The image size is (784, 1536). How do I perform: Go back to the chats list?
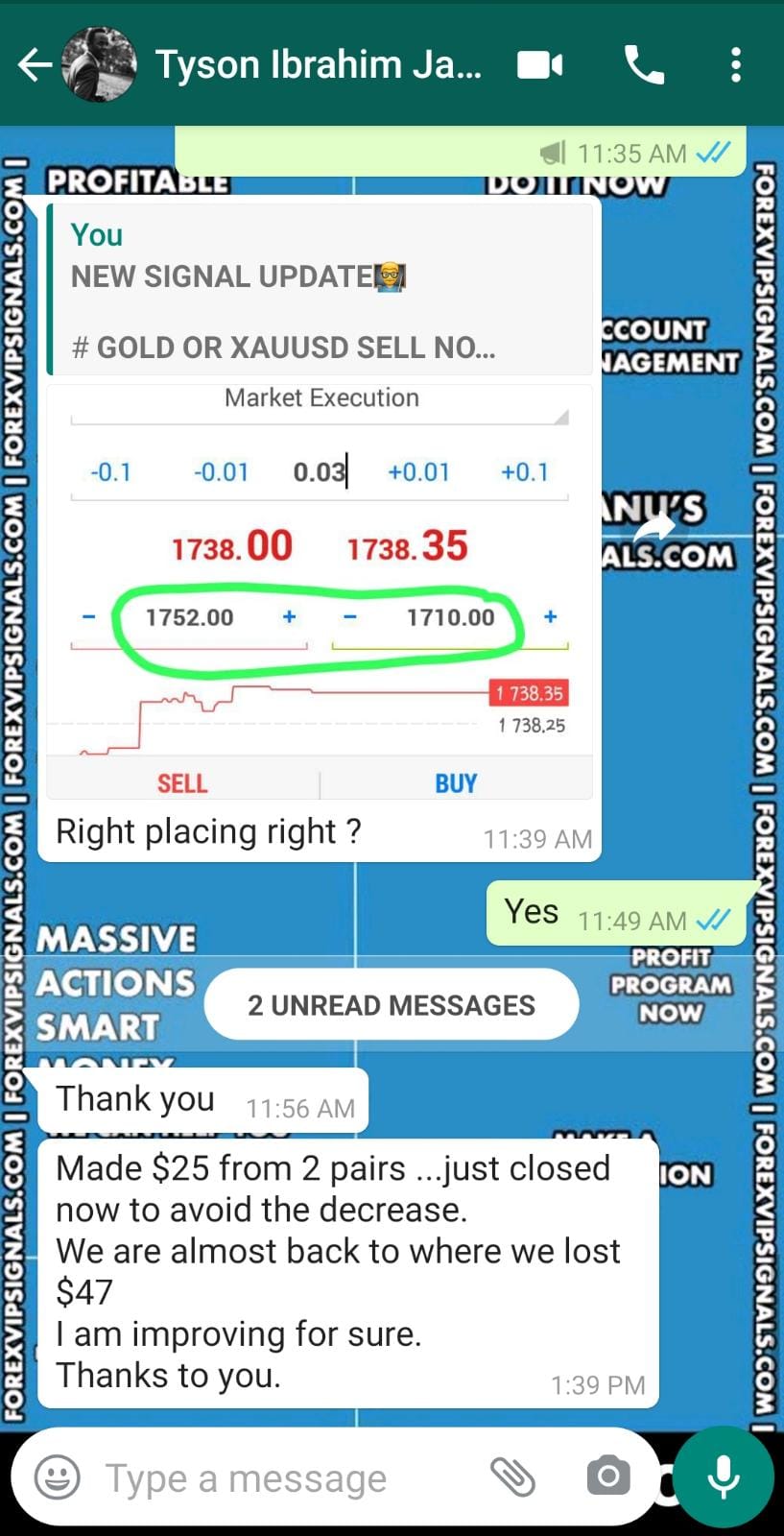[x=35, y=65]
